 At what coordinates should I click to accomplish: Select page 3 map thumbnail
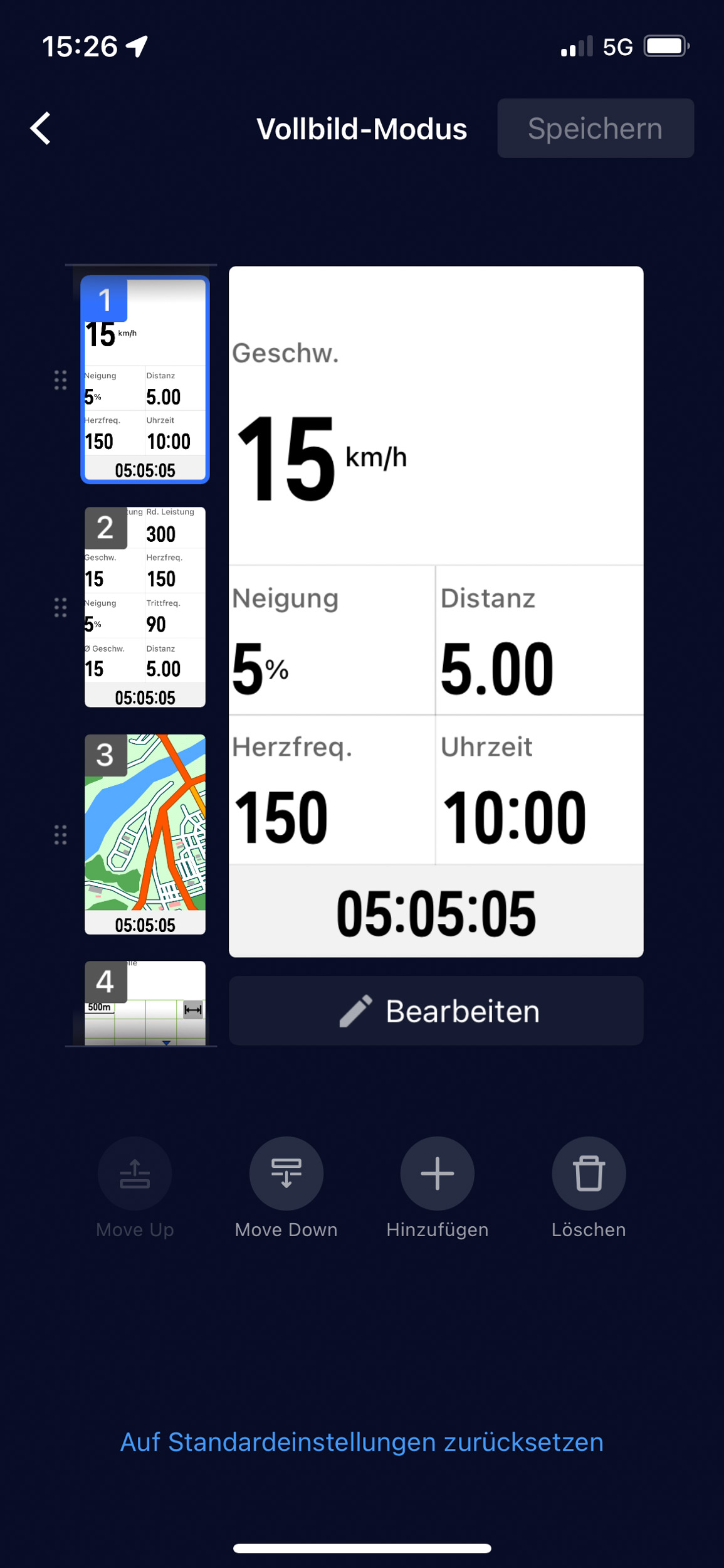[145, 834]
